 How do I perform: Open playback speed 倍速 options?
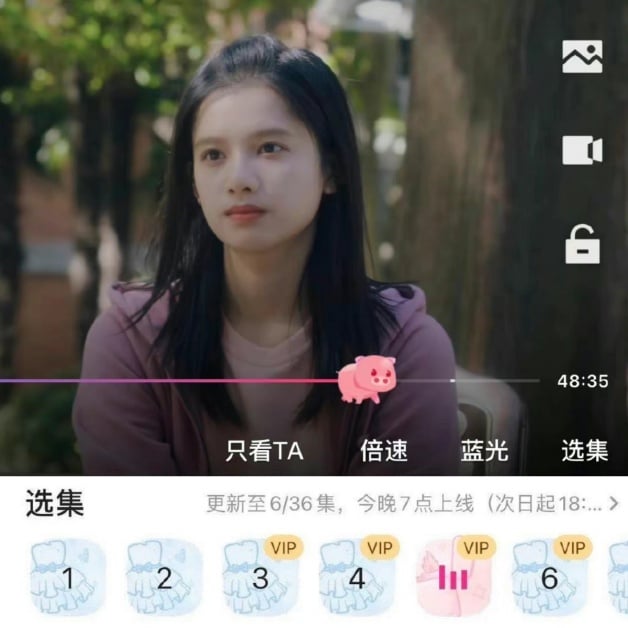coord(384,450)
